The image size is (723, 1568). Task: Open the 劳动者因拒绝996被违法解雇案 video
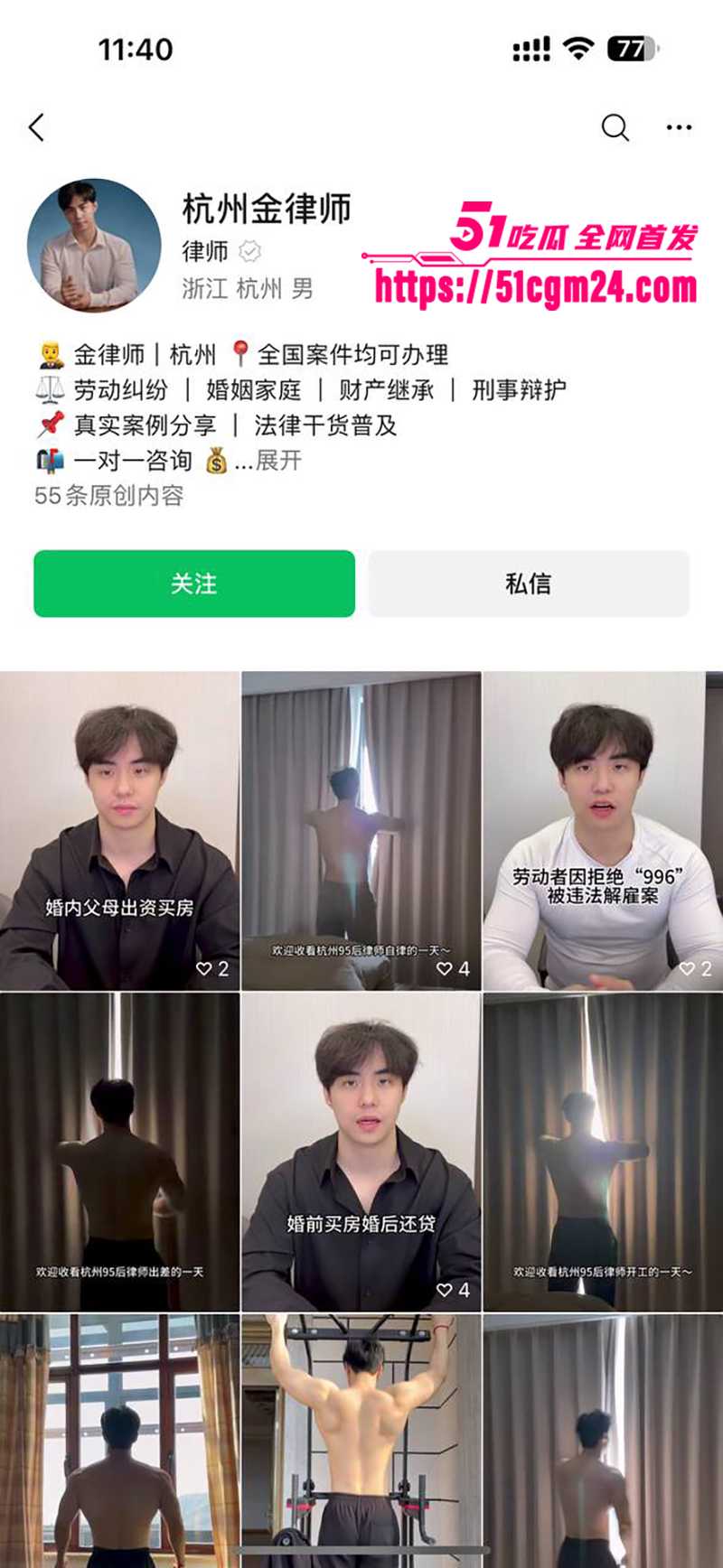603,822
